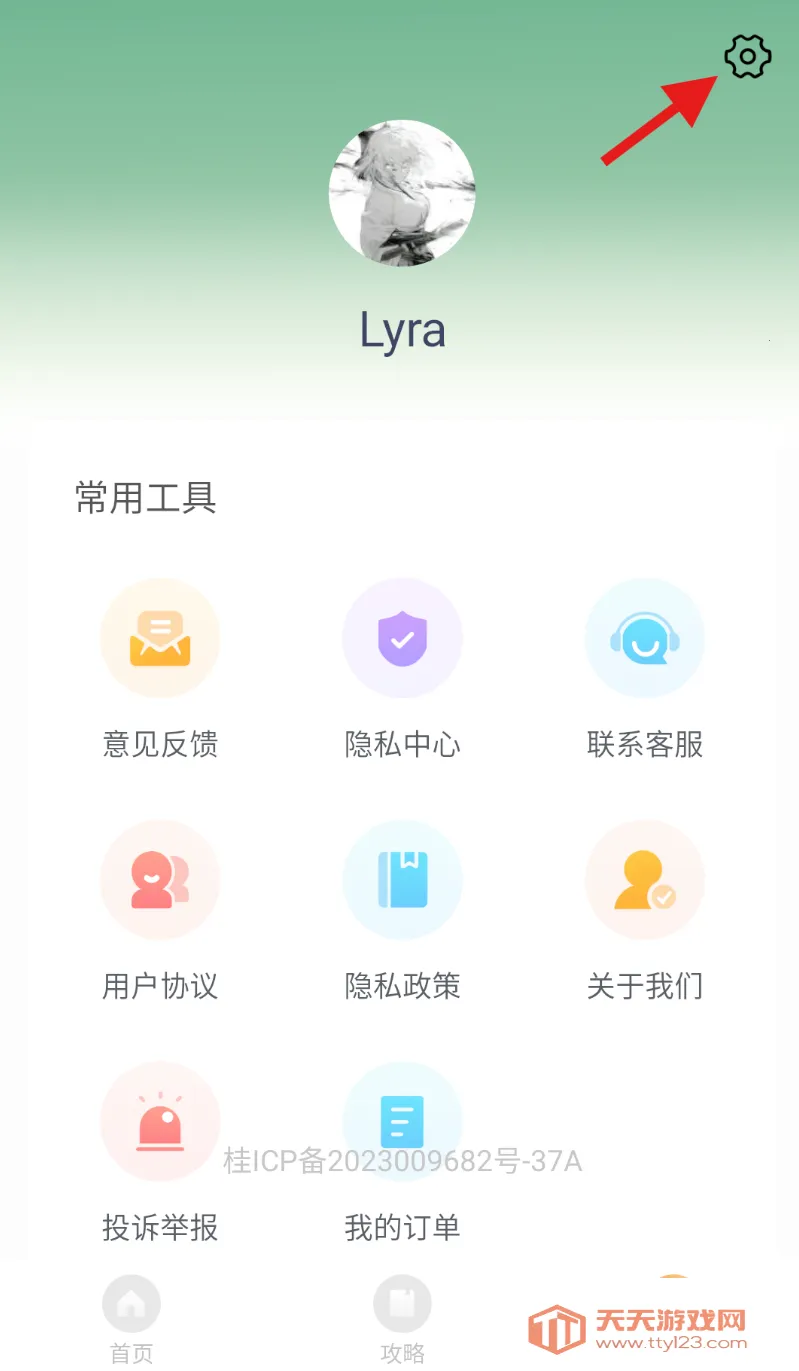Viewport: 799px width, 1371px height.
Task: Open the 攻略 guide icon in bottom bar
Action: tap(402, 1303)
